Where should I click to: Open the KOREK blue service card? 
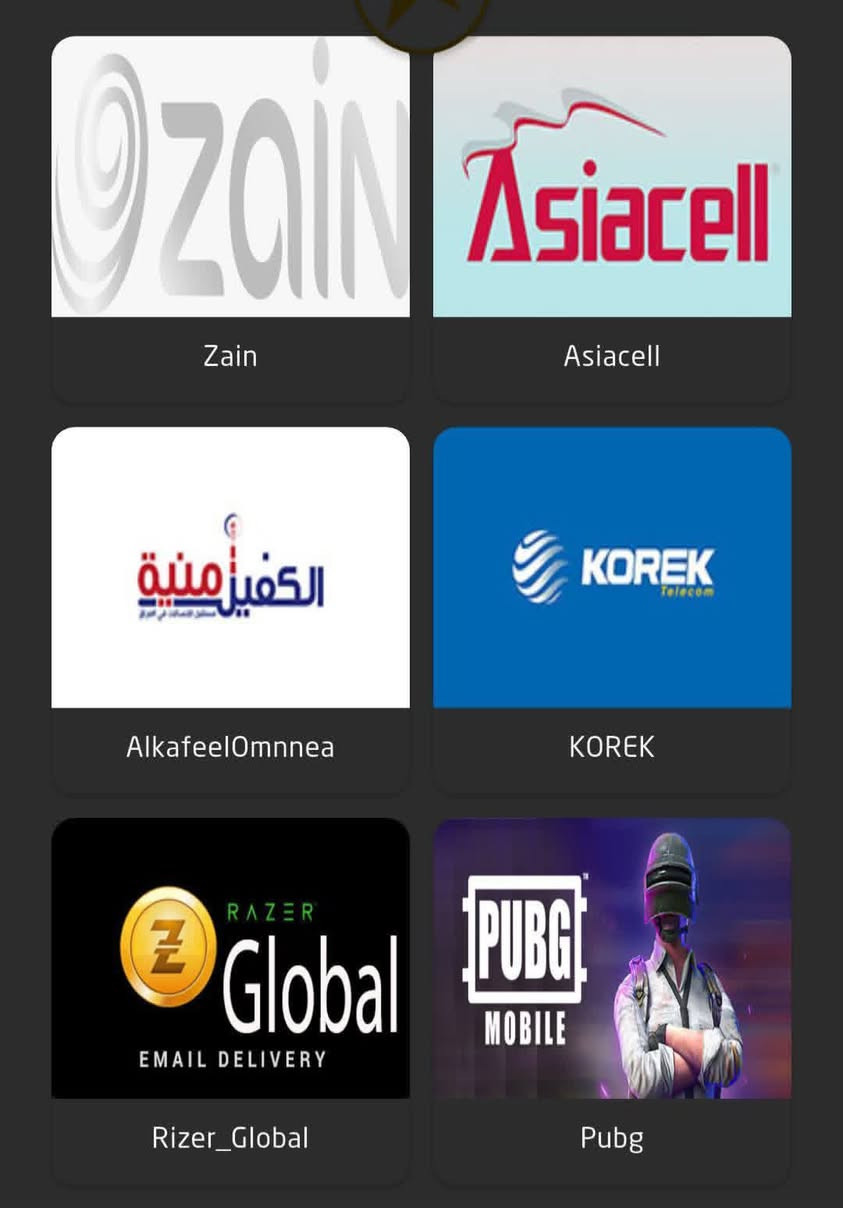(611, 610)
